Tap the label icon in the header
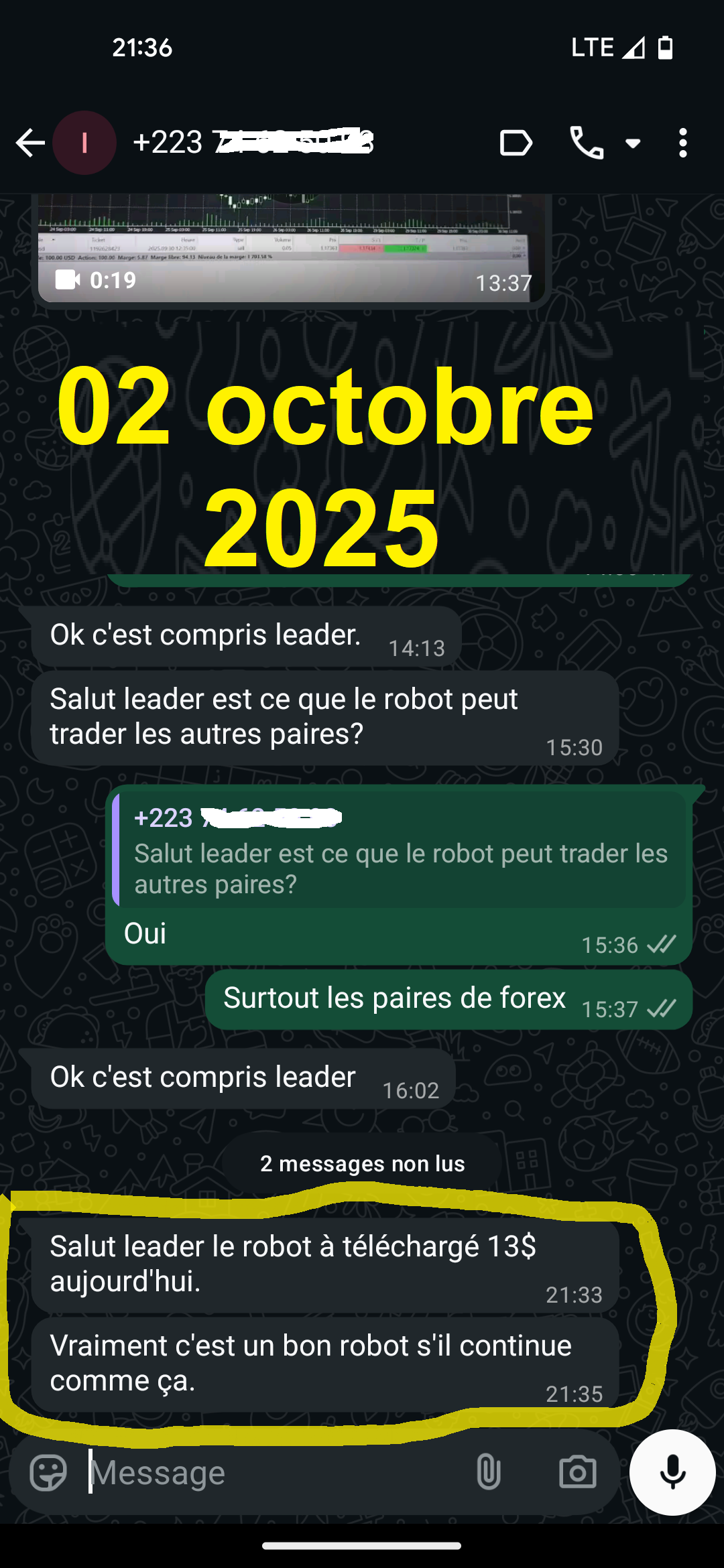 click(x=516, y=143)
